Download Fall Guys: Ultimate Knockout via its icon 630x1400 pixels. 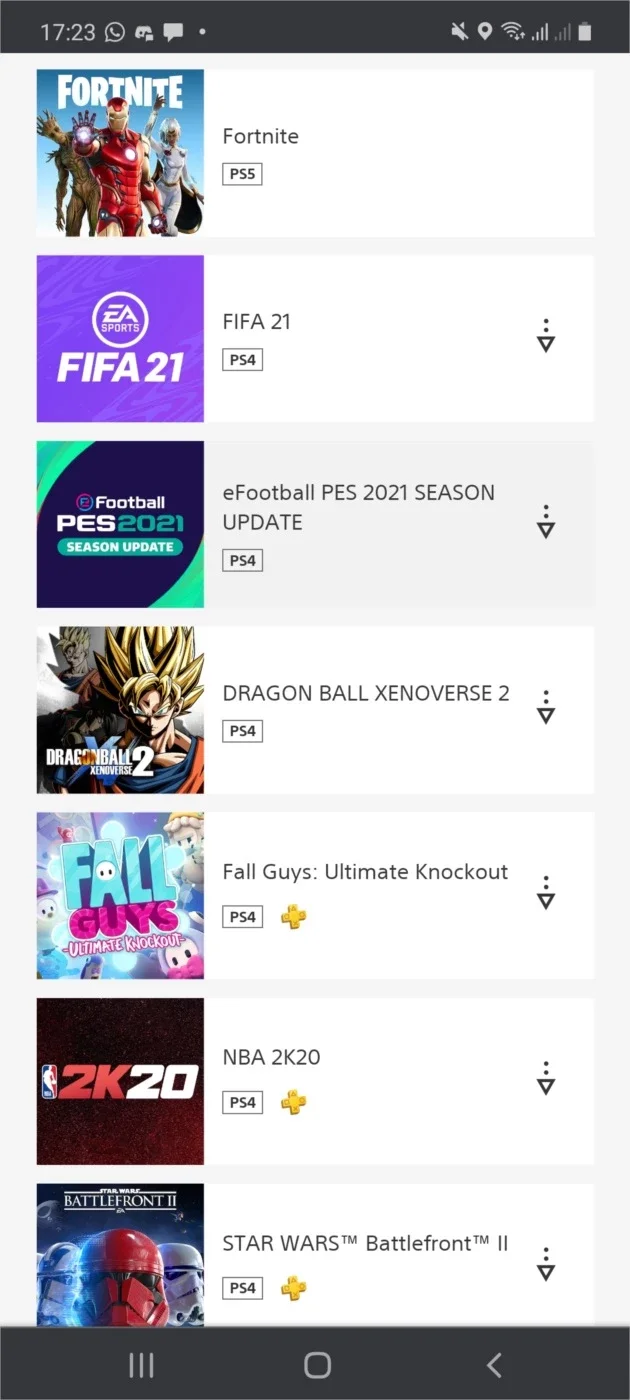coord(546,893)
